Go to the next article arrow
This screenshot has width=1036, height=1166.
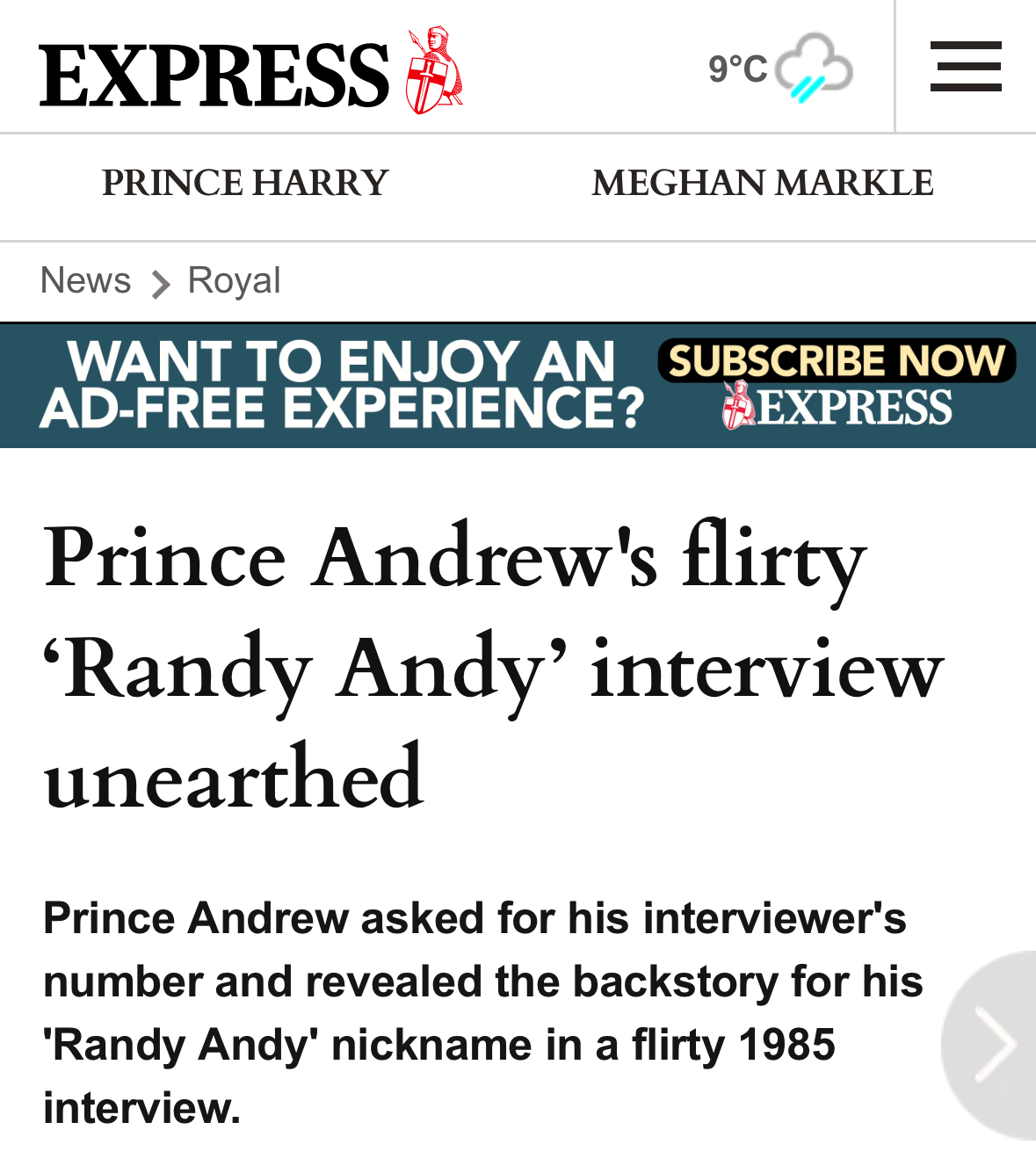[x=996, y=1045]
